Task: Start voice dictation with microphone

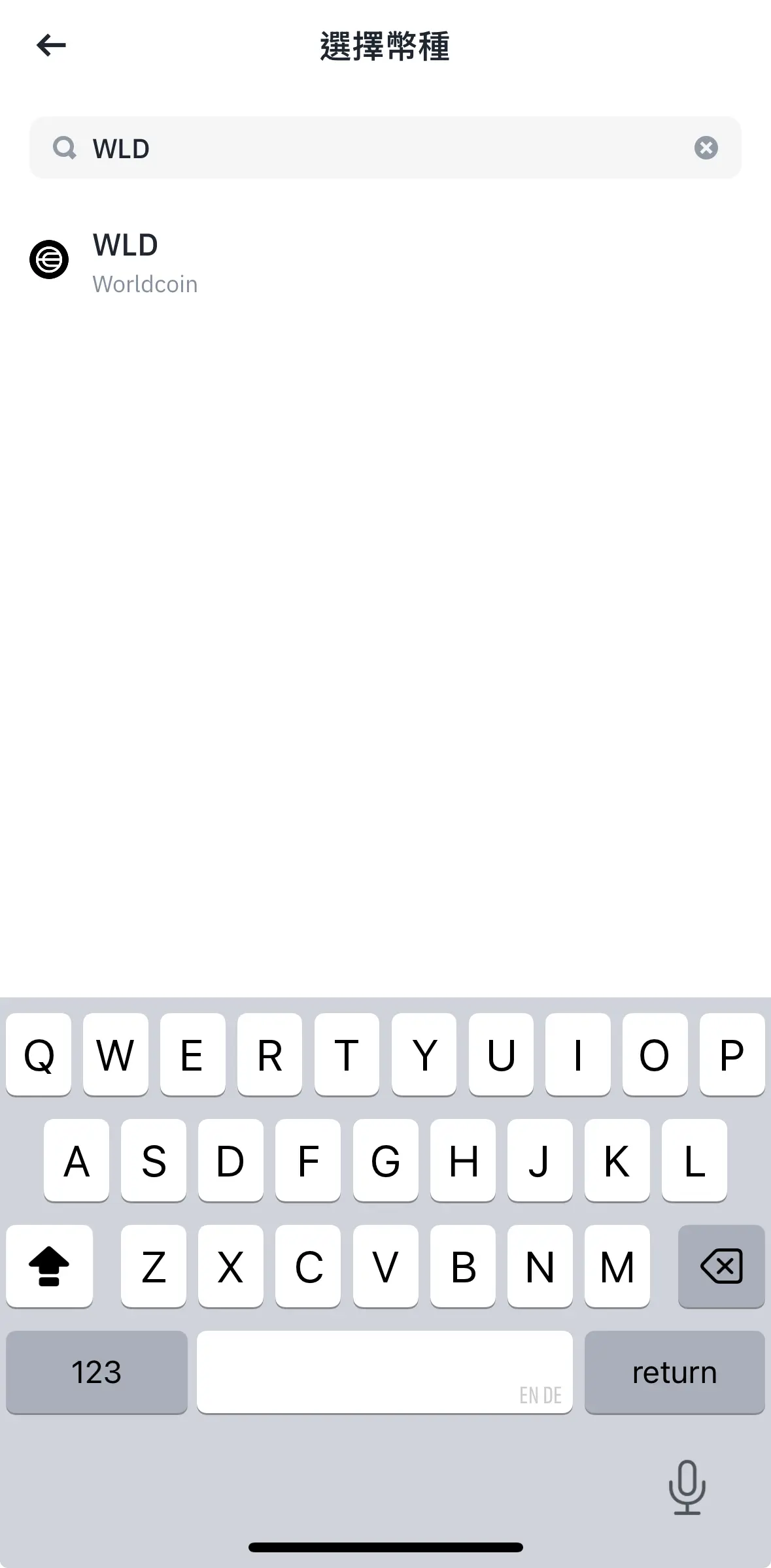Action: coord(687,1487)
